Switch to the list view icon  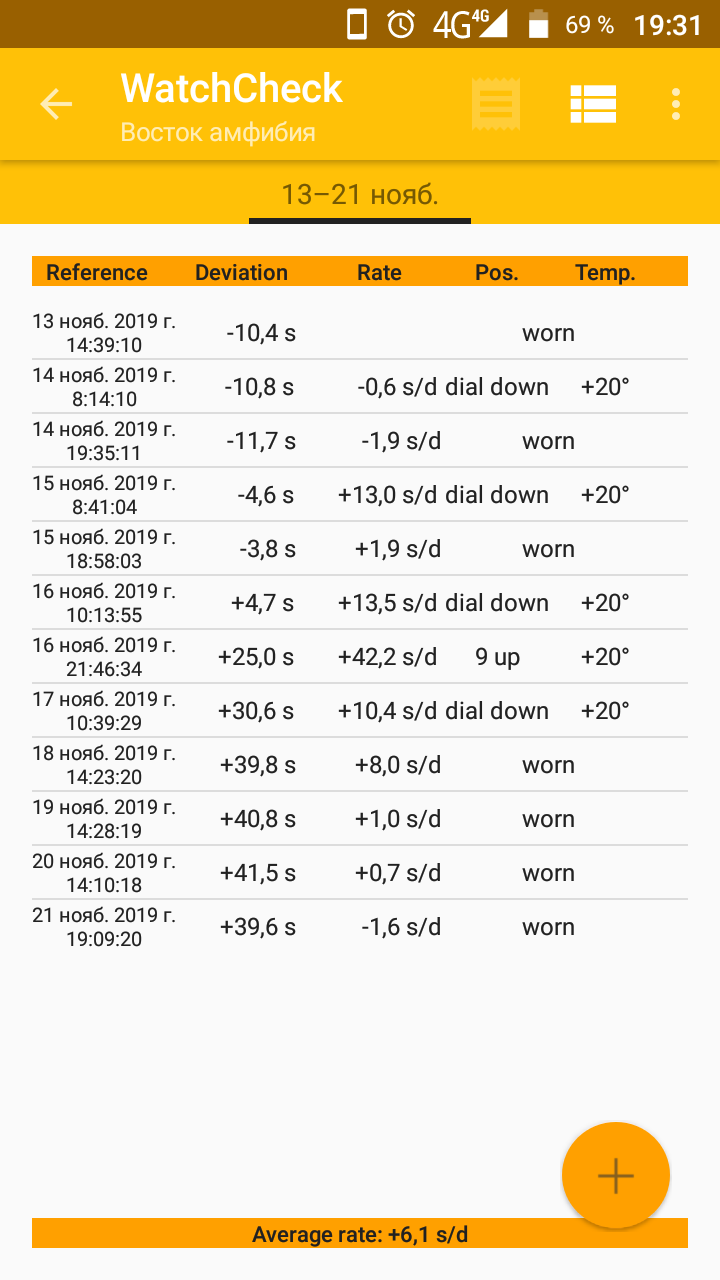click(593, 104)
